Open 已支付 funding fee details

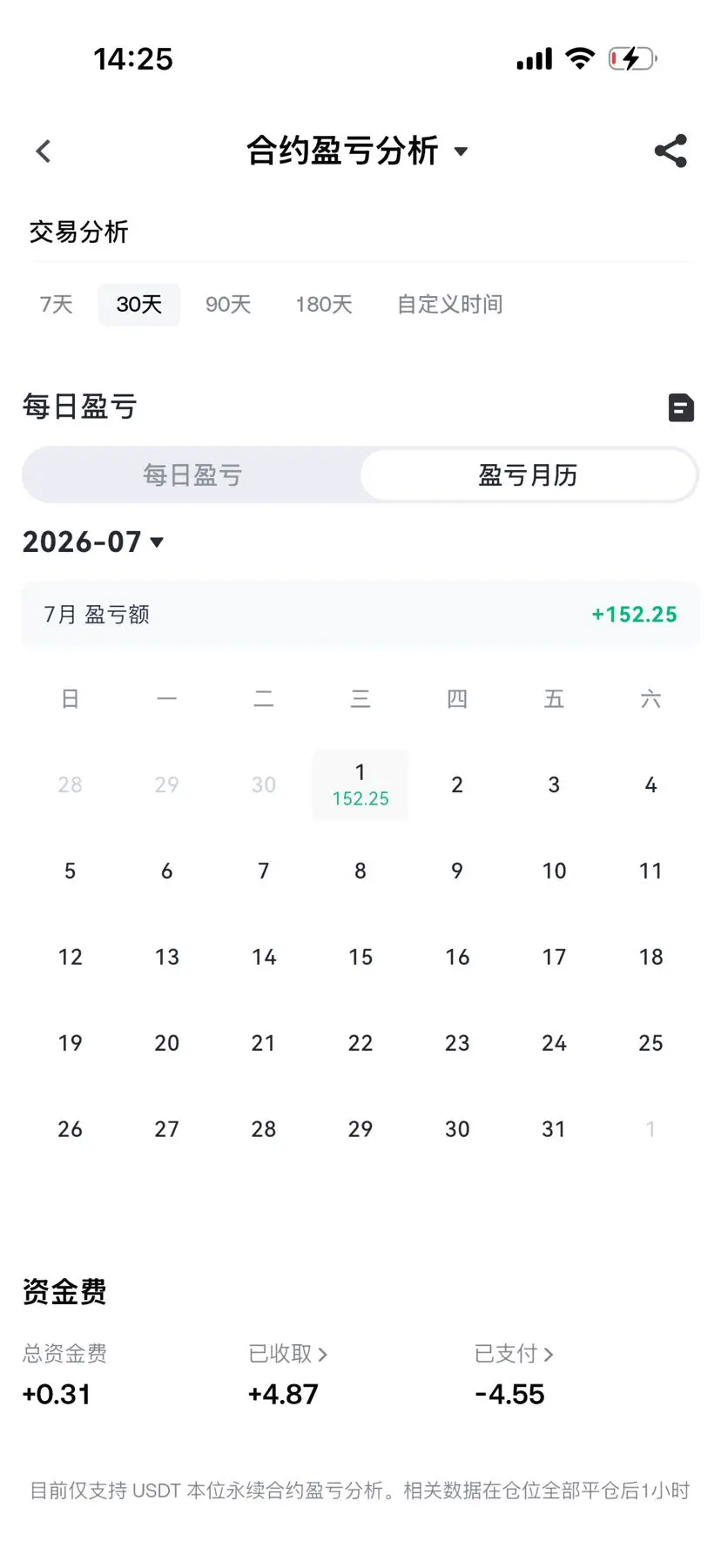(x=514, y=1354)
